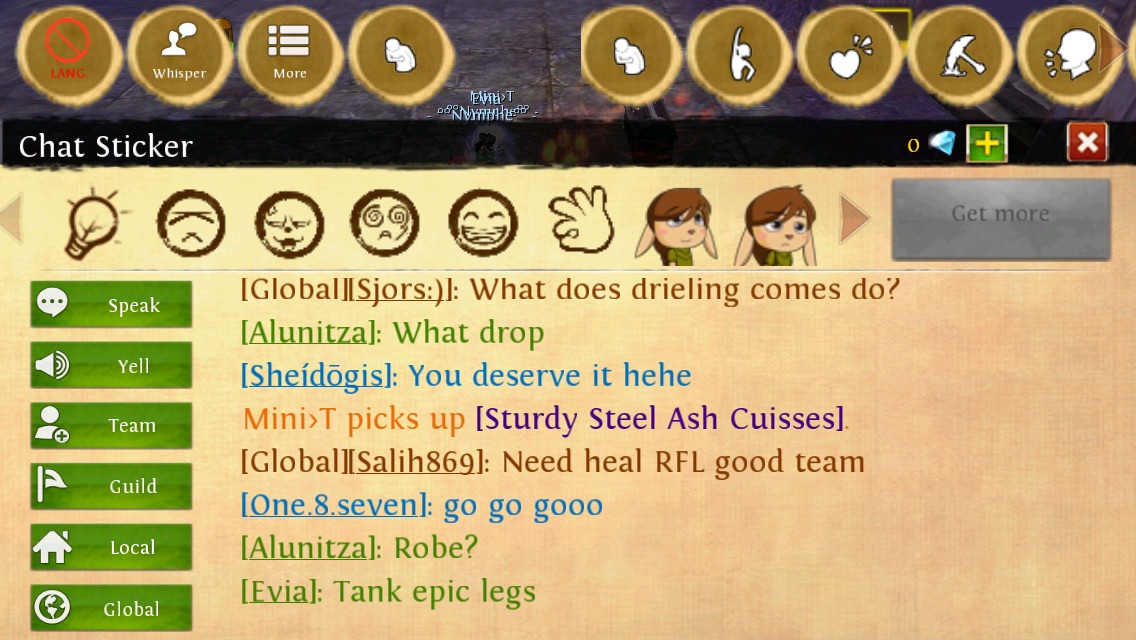Image resolution: width=1136 pixels, height=640 pixels.
Task: Send the dizzy spiral-eyes face sticker
Action: pos(384,222)
